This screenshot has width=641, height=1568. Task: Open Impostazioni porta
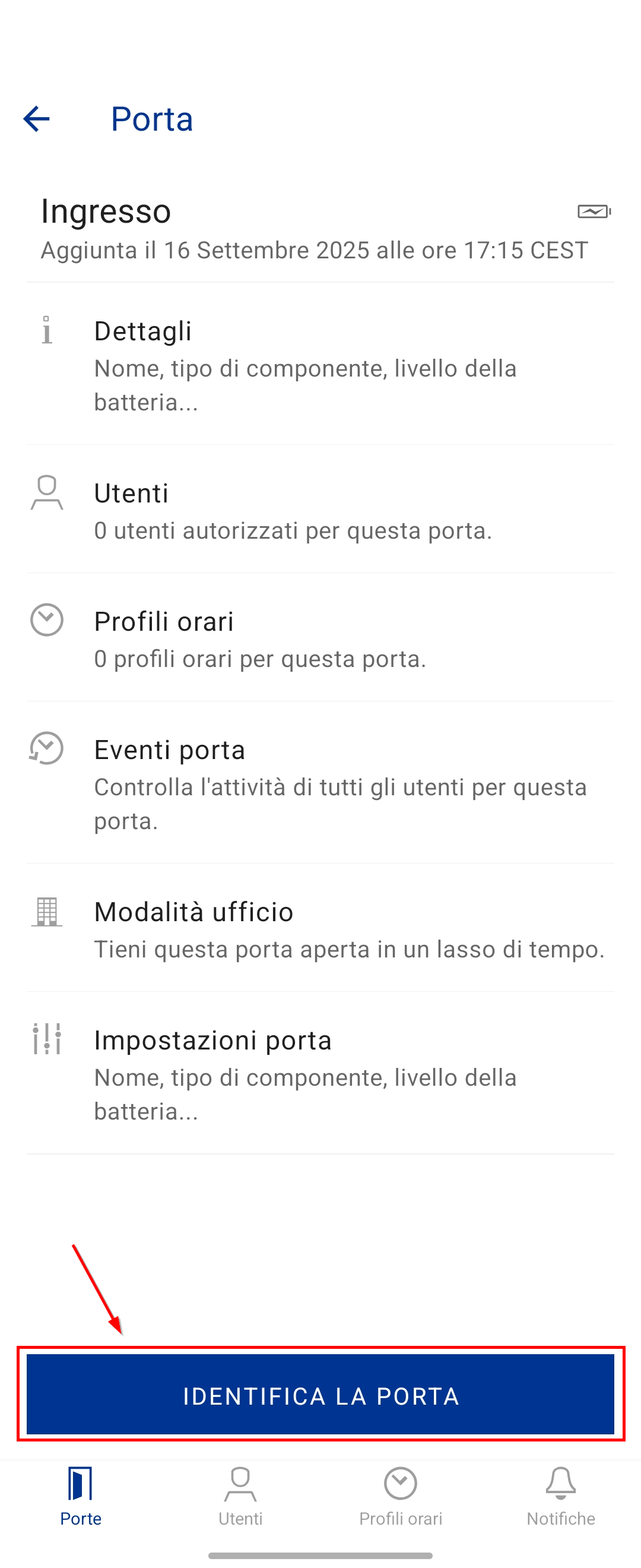pyautogui.click(x=320, y=1074)
